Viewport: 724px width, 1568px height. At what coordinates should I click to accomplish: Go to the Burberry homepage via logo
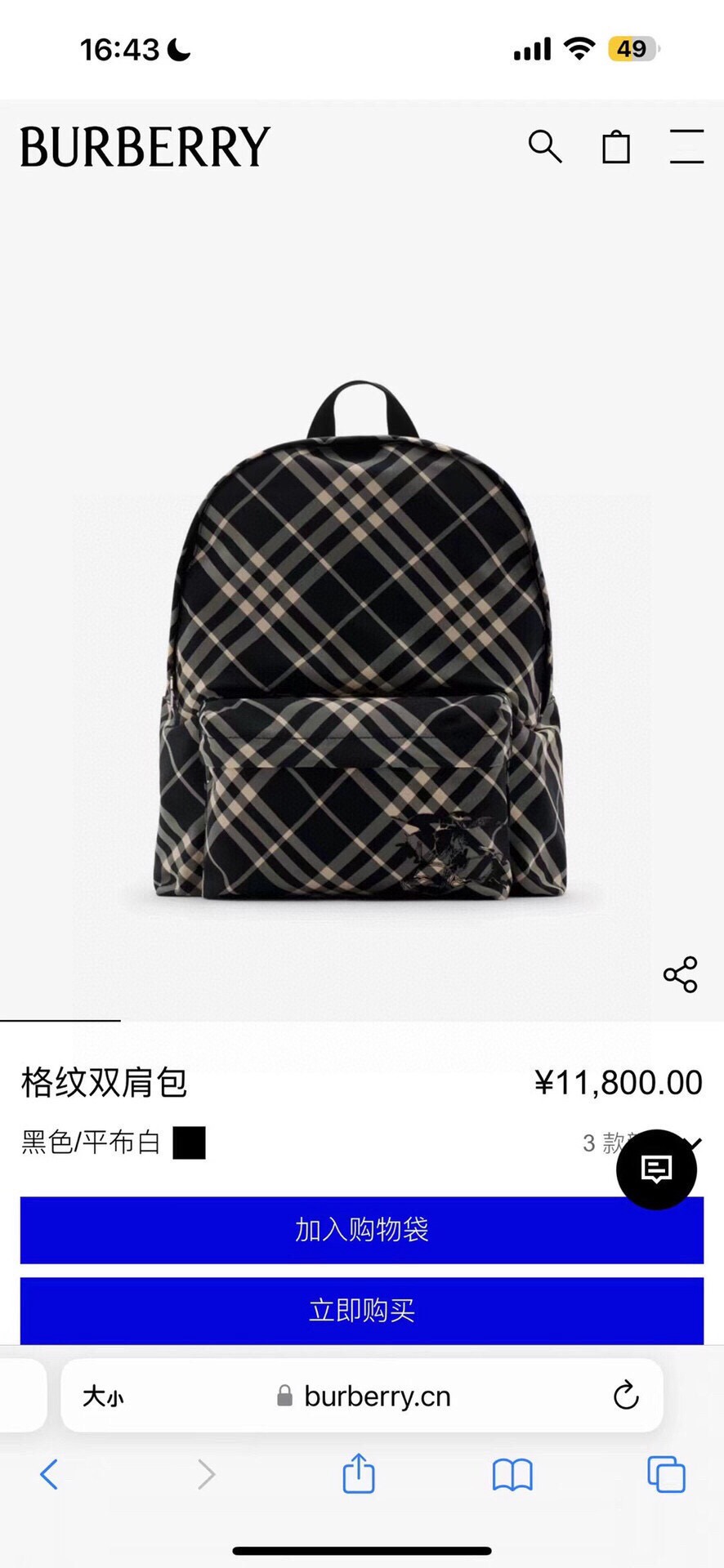tap(145, 147)
